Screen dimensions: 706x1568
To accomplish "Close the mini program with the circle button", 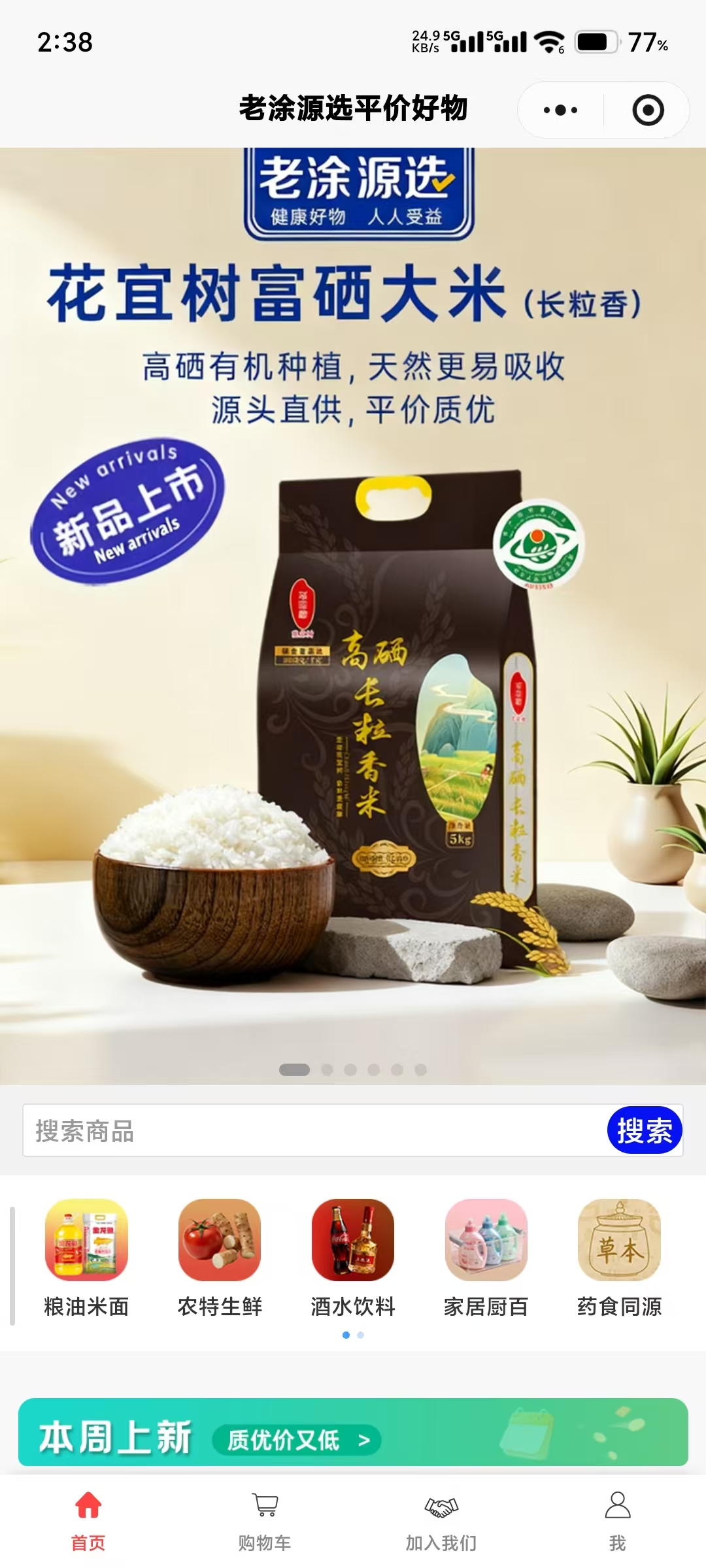I will 648,110.
